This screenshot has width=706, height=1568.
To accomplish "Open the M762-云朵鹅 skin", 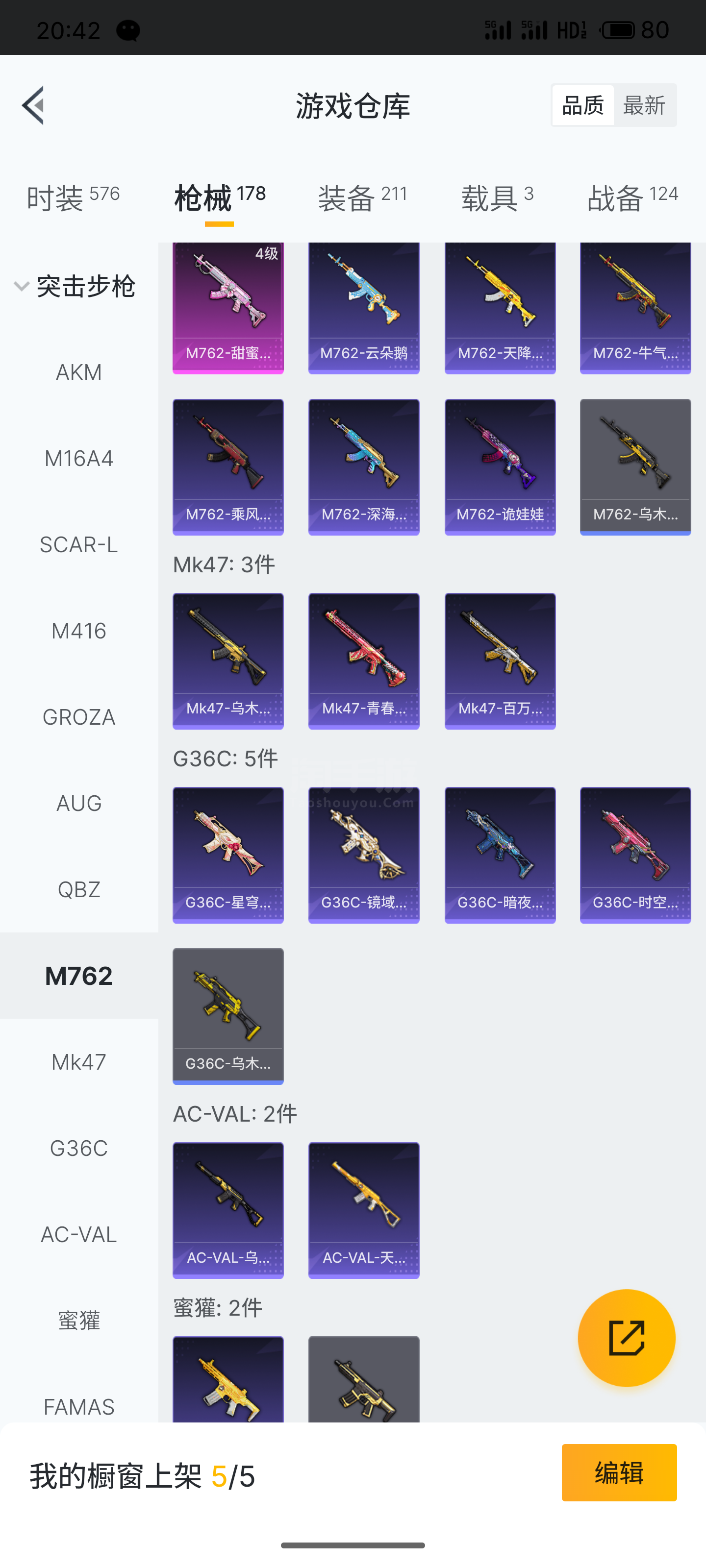I will coord(364,308).
